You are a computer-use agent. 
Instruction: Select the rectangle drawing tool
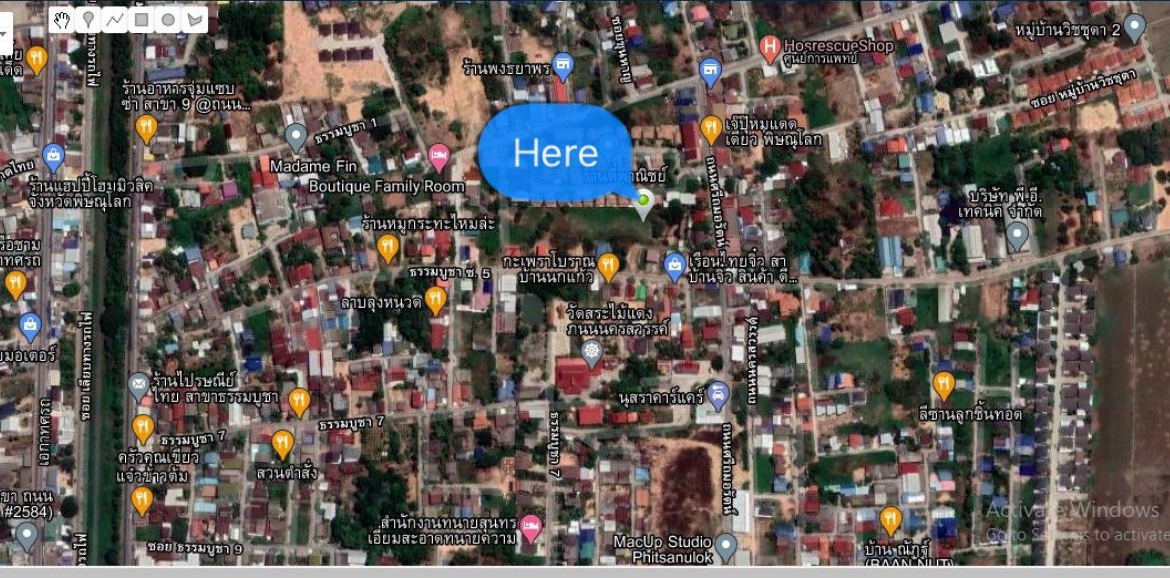142,20
